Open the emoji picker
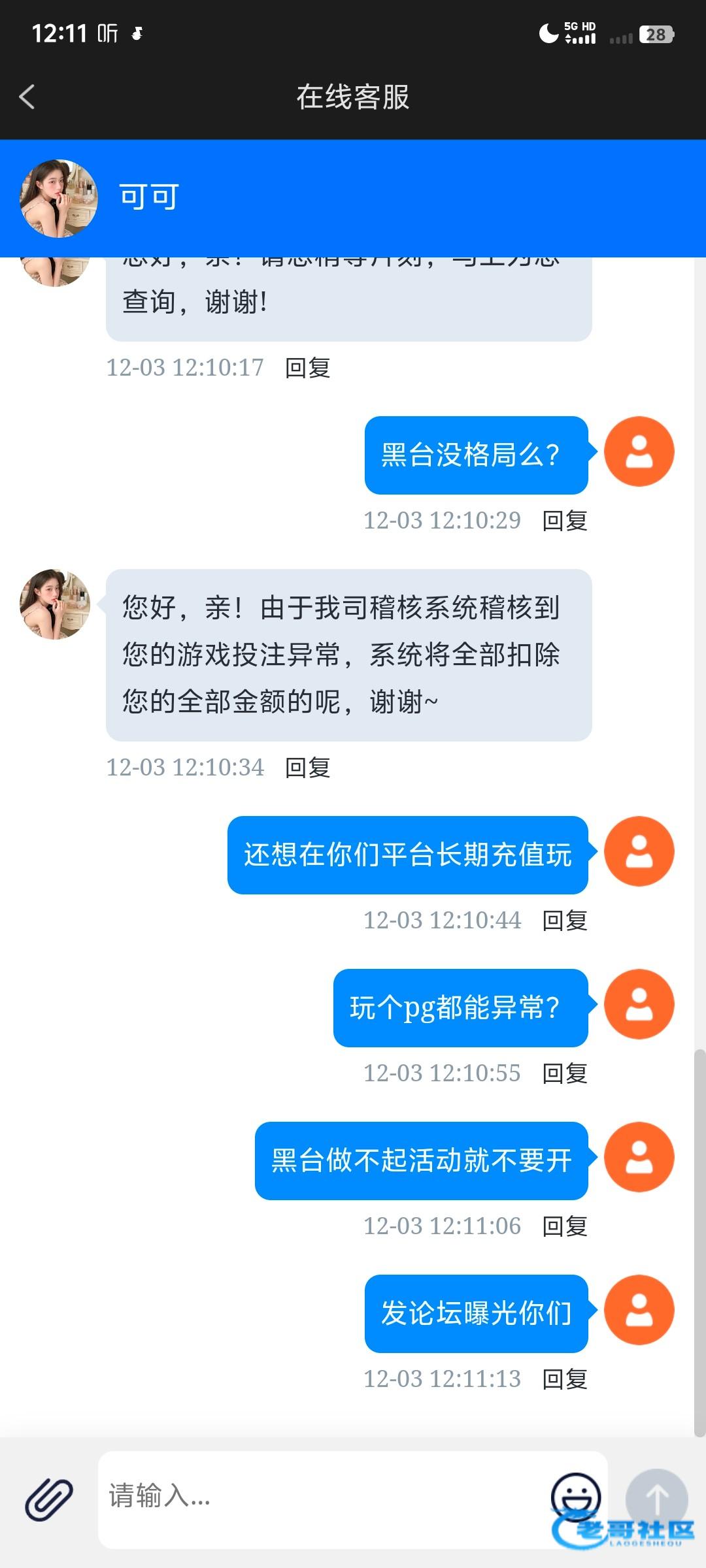 (575, 1495)
